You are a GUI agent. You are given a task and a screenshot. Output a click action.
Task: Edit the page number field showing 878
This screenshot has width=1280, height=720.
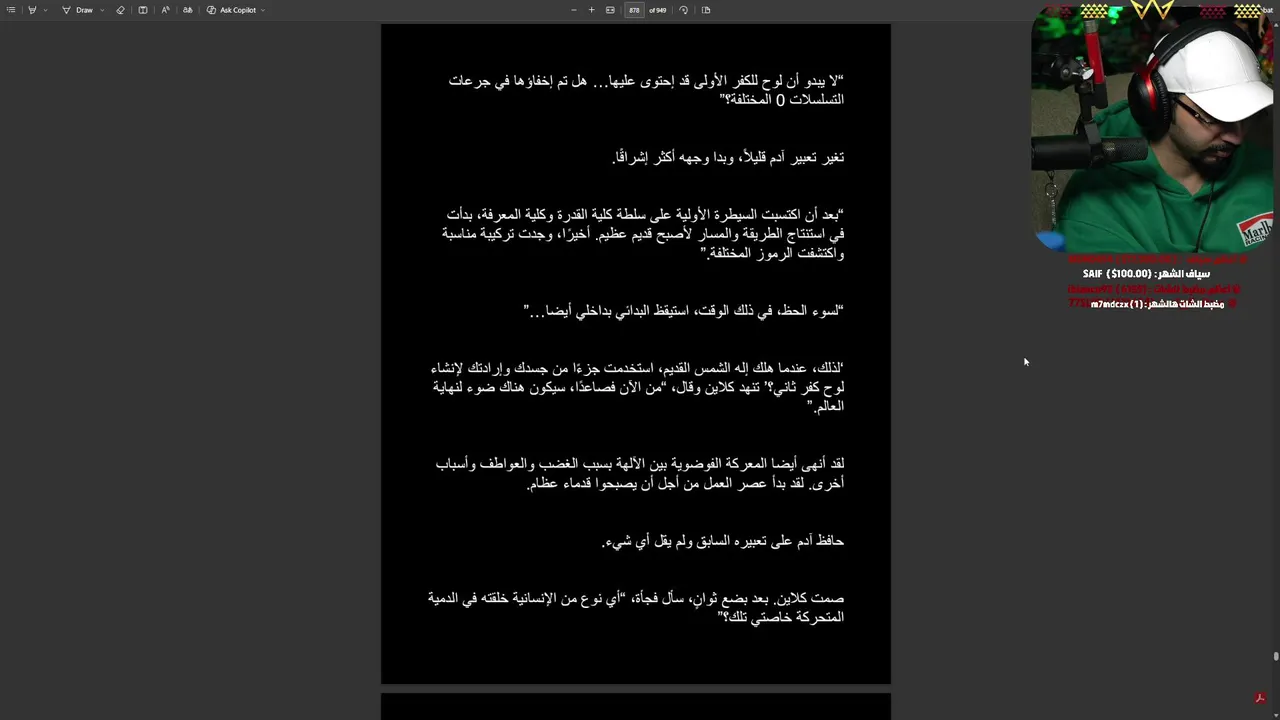click(634, 10)
